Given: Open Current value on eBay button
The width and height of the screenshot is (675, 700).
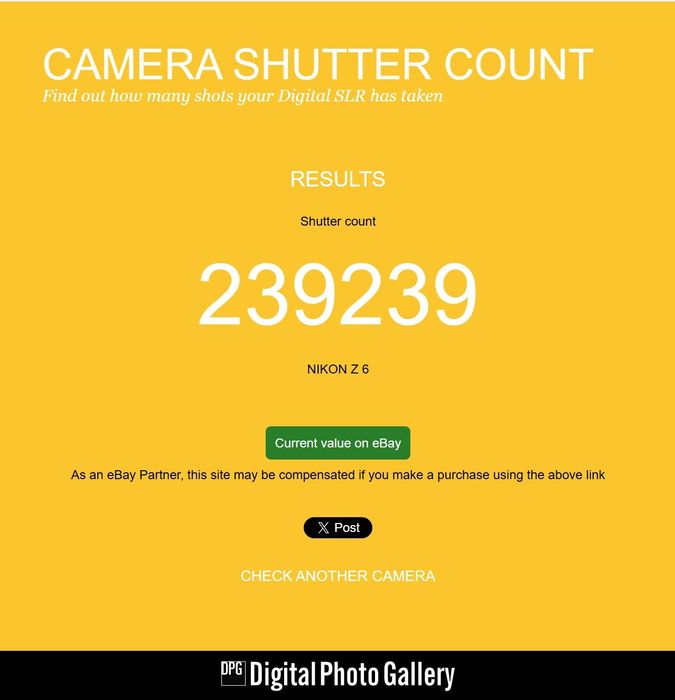Looking at the screenshot, I should (x=337, y=443).
